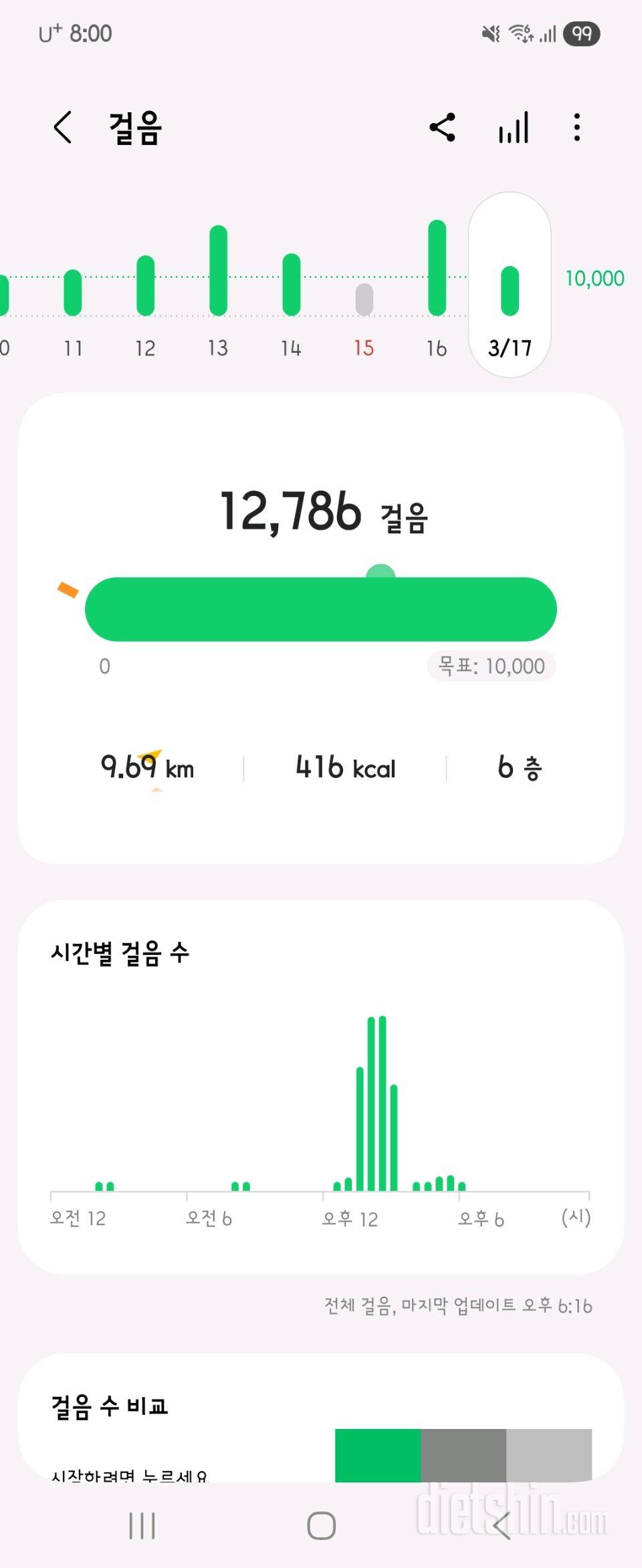642x1568 pixels.
Task: Select the gray bar for day 15
Action: tap(362, 298)
